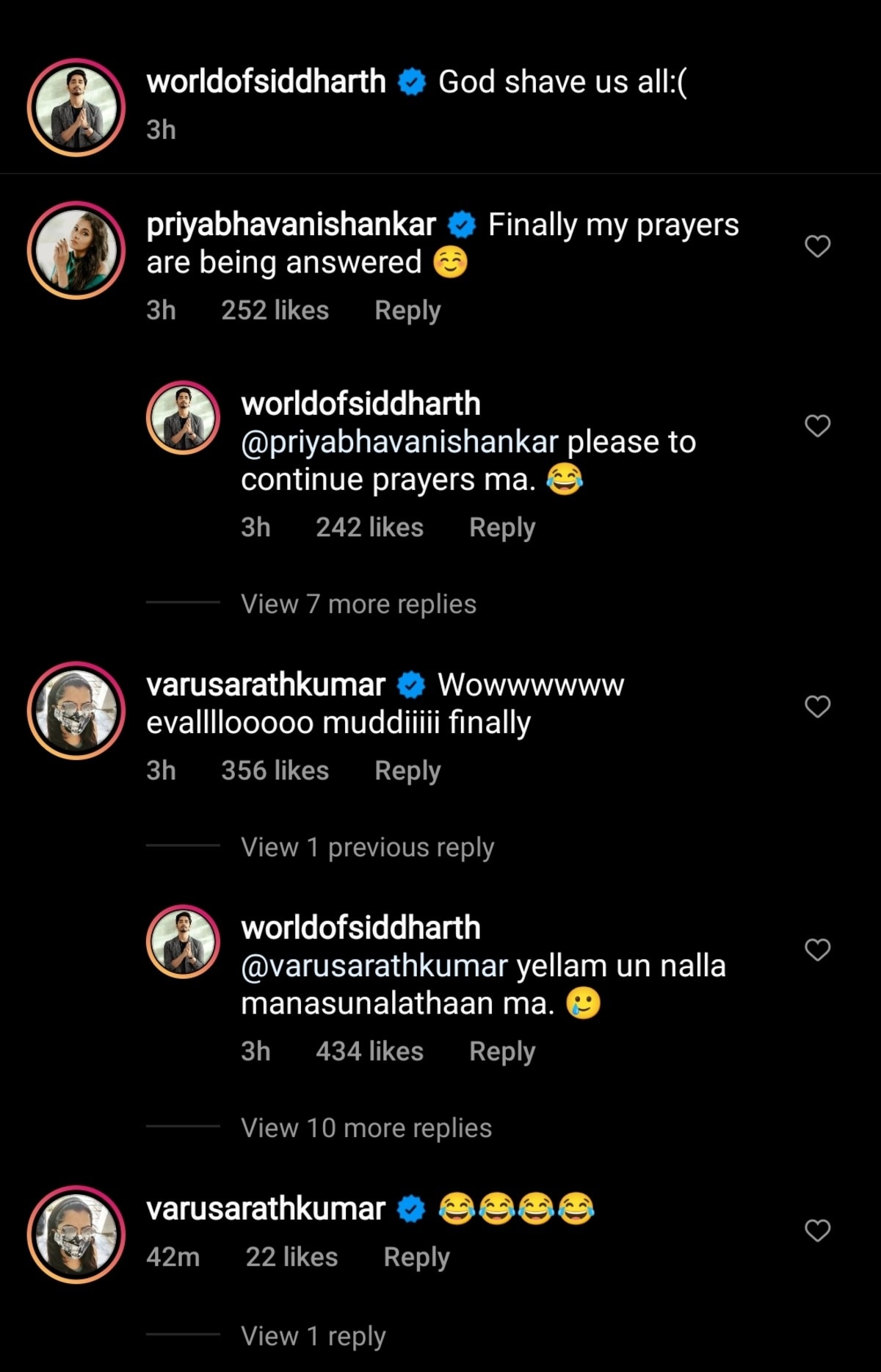Reply to worldofsiddharth's 'yellam un nalla' reply
This screenshot has height=1372, width=881.
[x=502, y=1052]
